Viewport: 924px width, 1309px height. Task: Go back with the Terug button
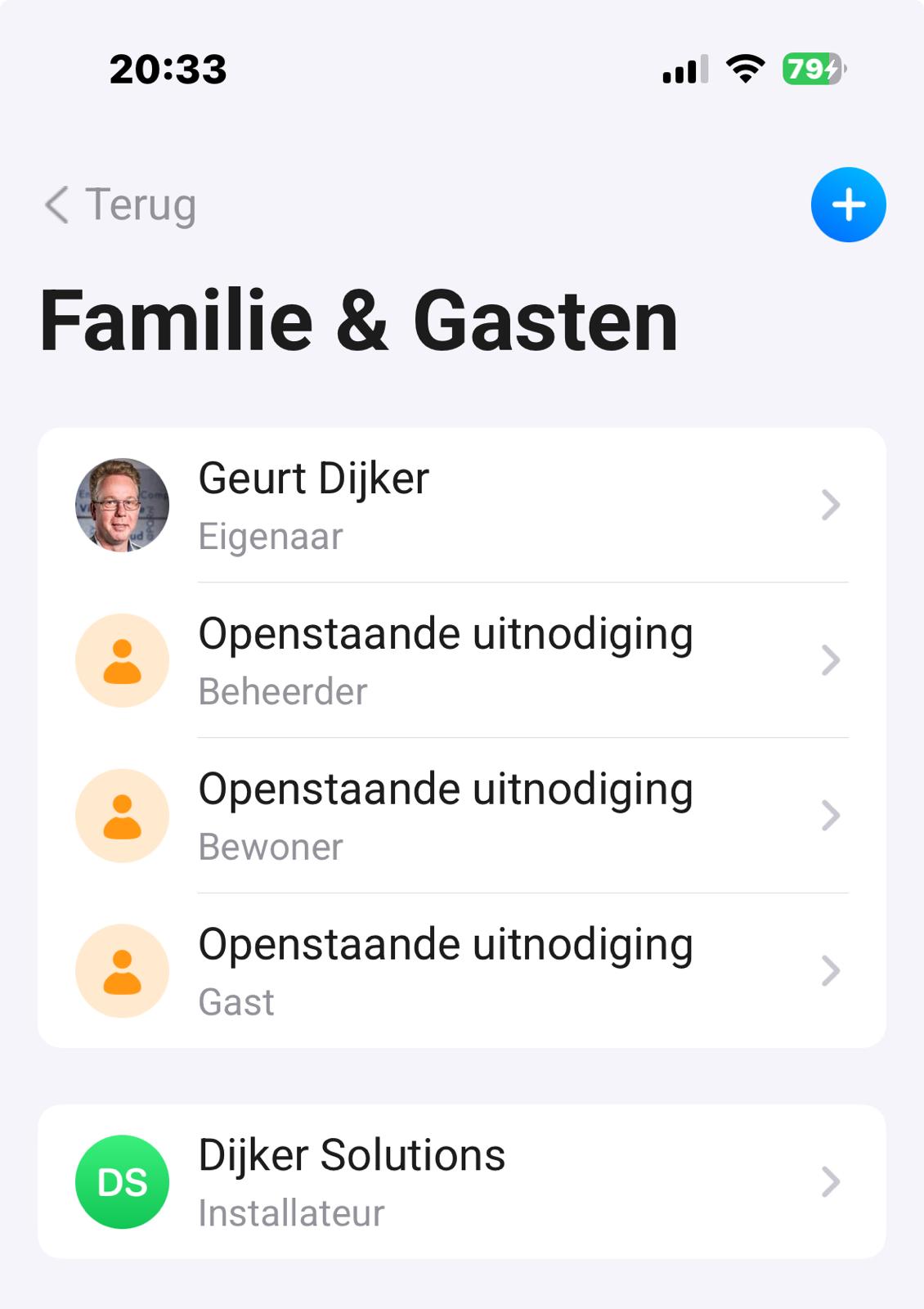click(121, 205)
